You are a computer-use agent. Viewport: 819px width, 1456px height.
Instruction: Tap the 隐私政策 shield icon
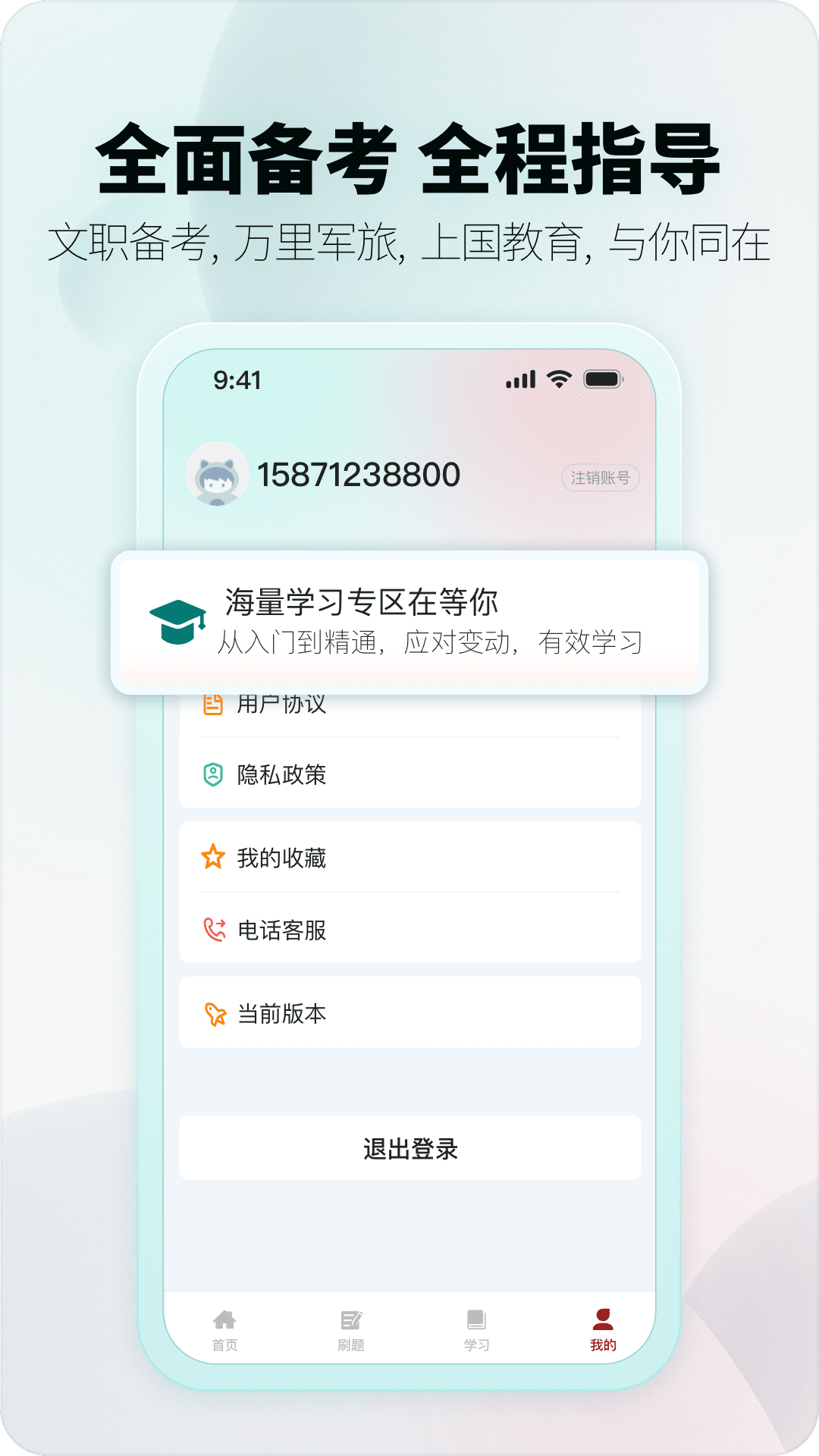tap(213, 775)
